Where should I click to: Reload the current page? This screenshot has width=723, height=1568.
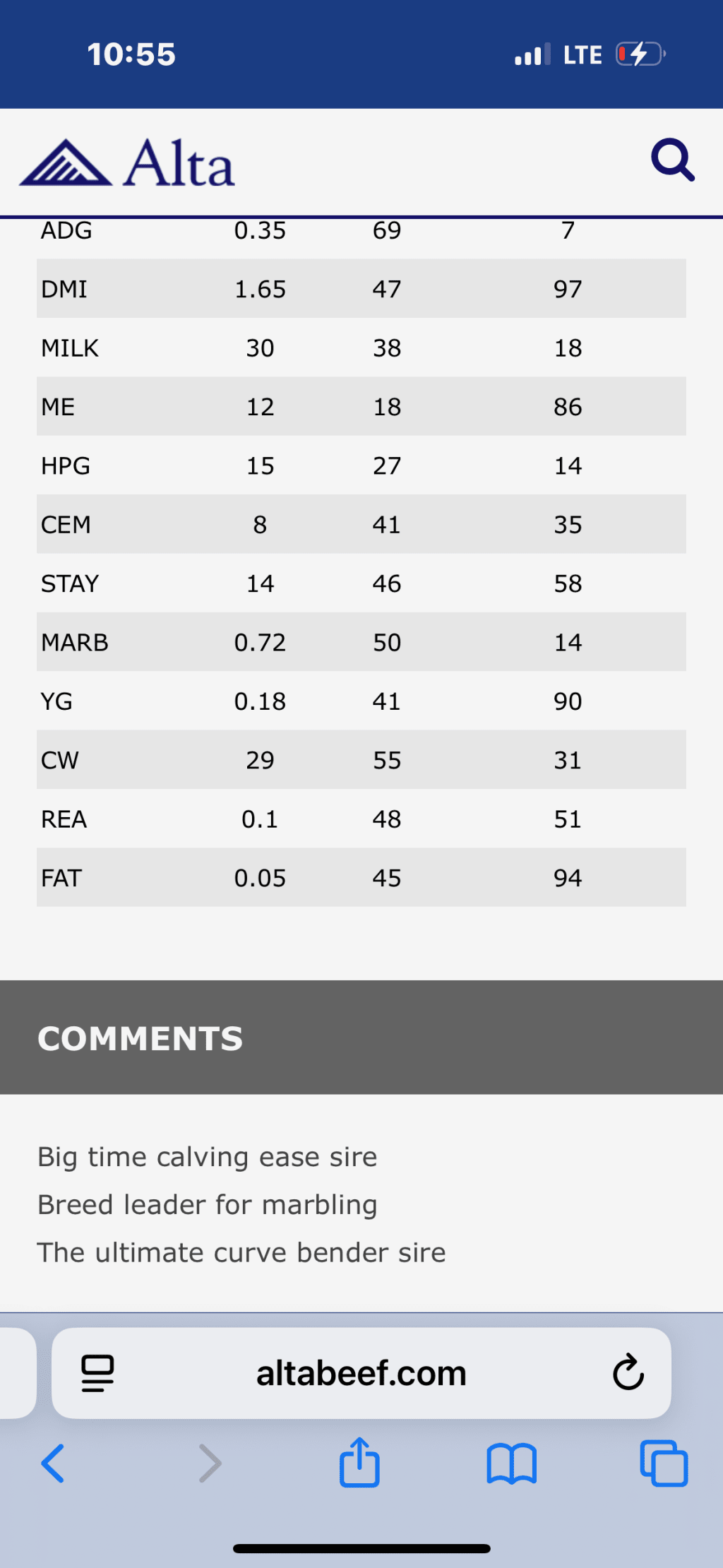point(628,1372)
